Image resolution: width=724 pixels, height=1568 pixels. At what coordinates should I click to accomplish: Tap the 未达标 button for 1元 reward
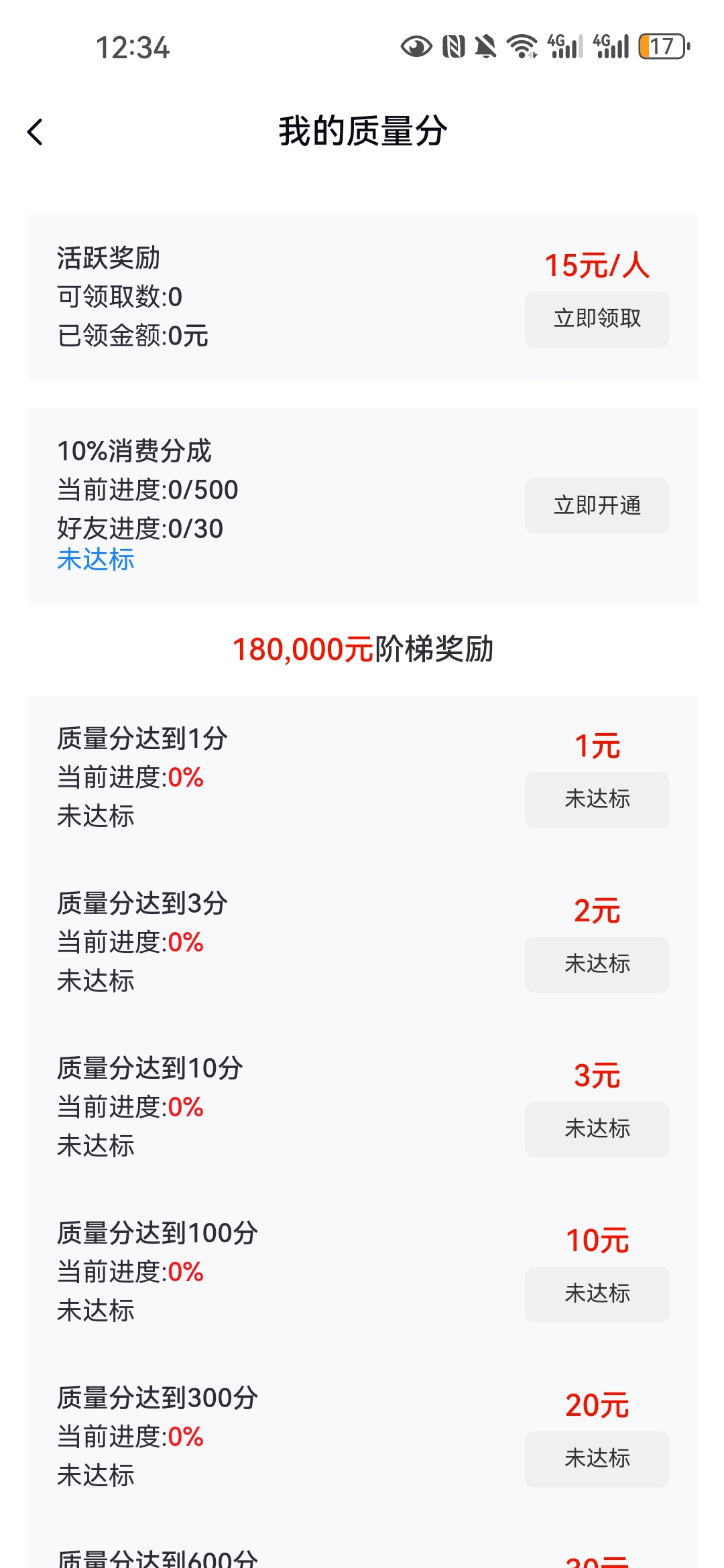[597, 799]
